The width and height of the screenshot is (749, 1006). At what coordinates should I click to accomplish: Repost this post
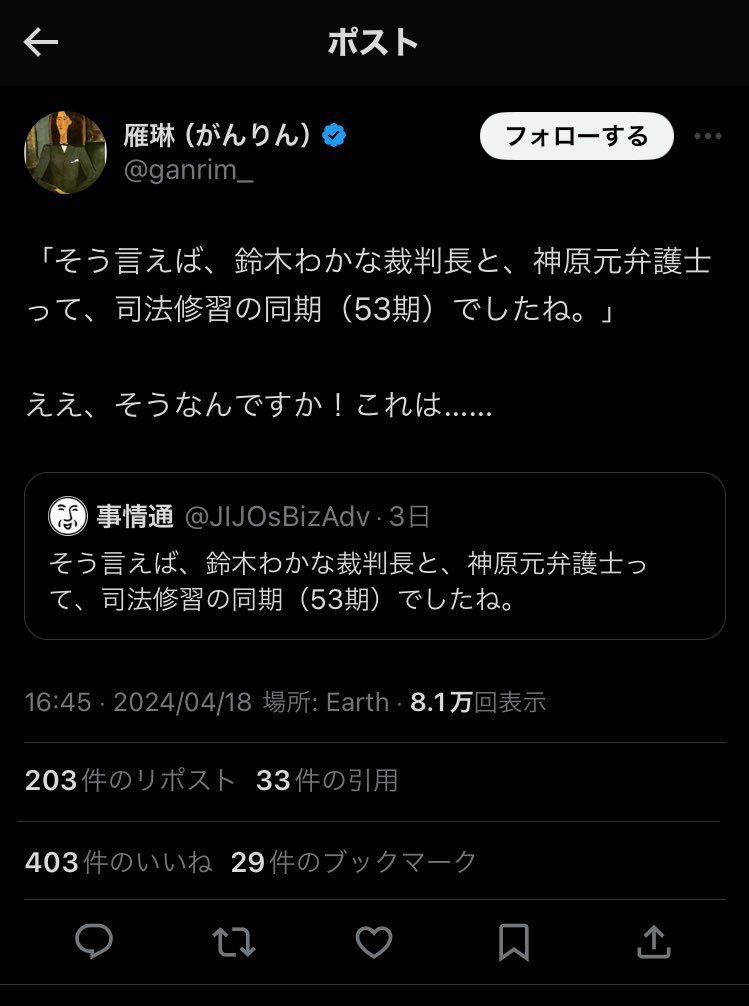pyautogui.click(x=233, y=942)
